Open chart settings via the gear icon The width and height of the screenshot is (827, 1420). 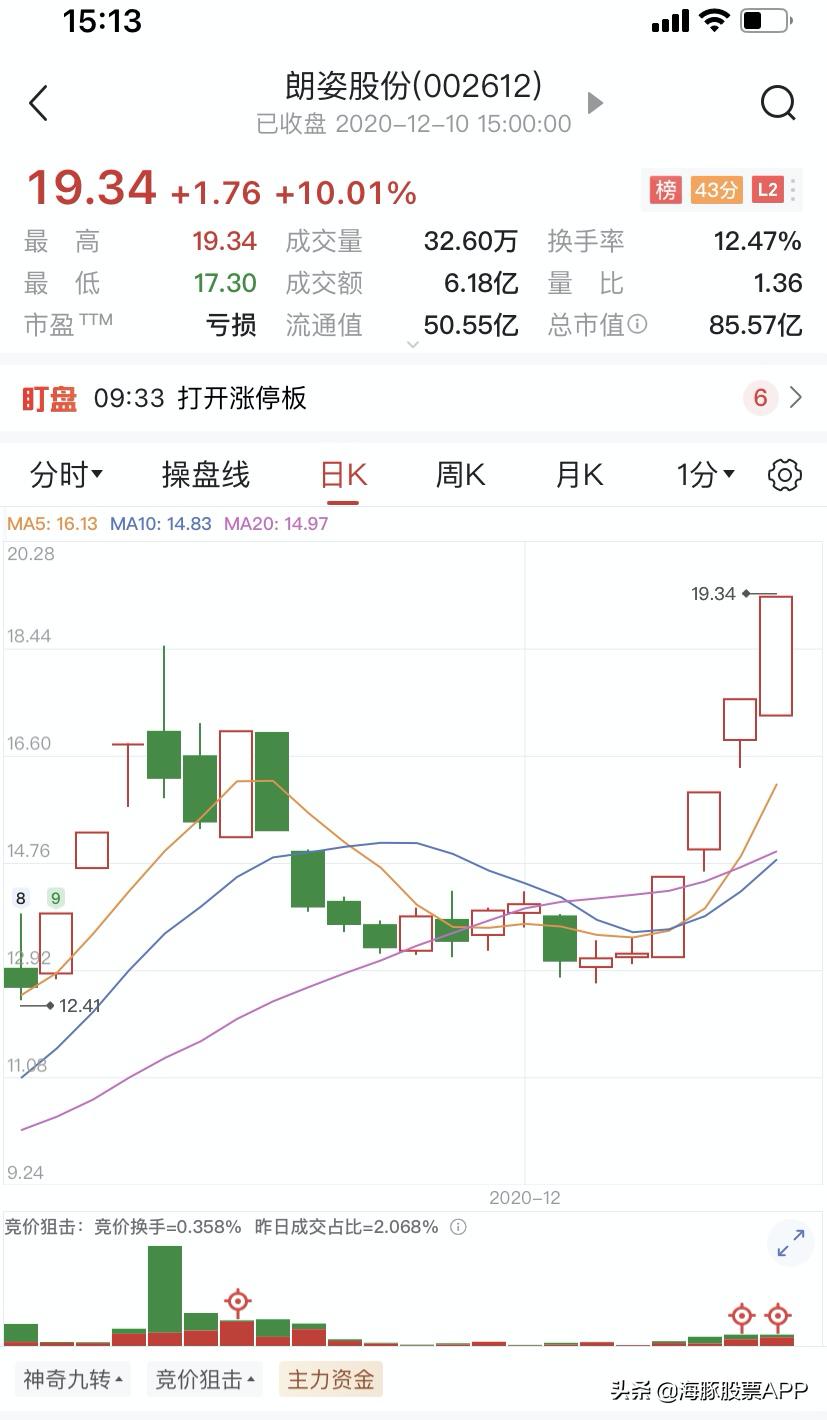pos(785,475)
